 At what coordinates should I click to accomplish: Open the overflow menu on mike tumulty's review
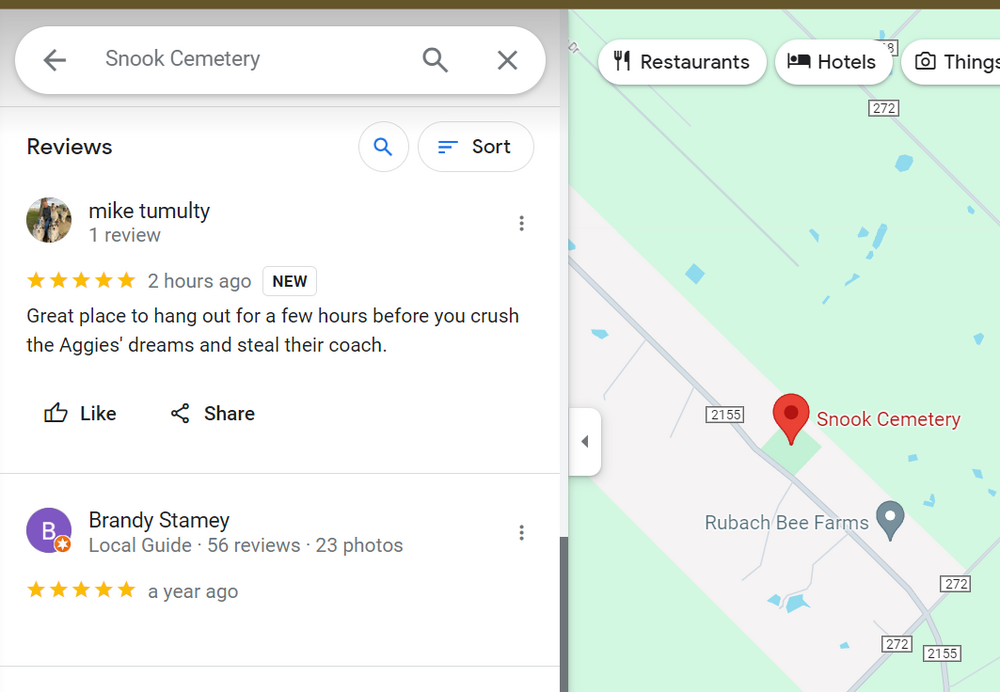coord(521,223)
